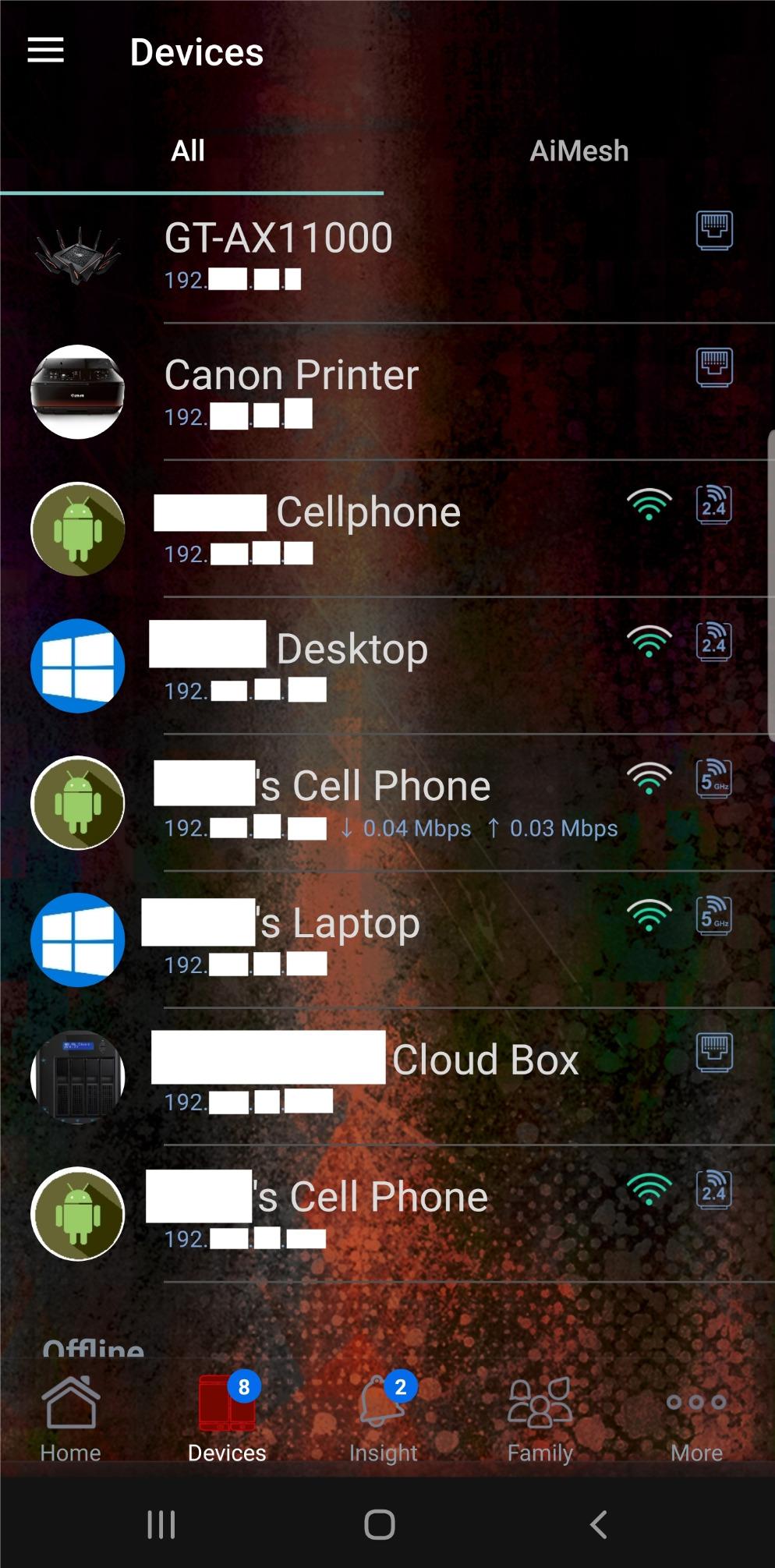Open the Canon Printer device details
This screenshot has height=1568, width=775.
click(387, 392)
